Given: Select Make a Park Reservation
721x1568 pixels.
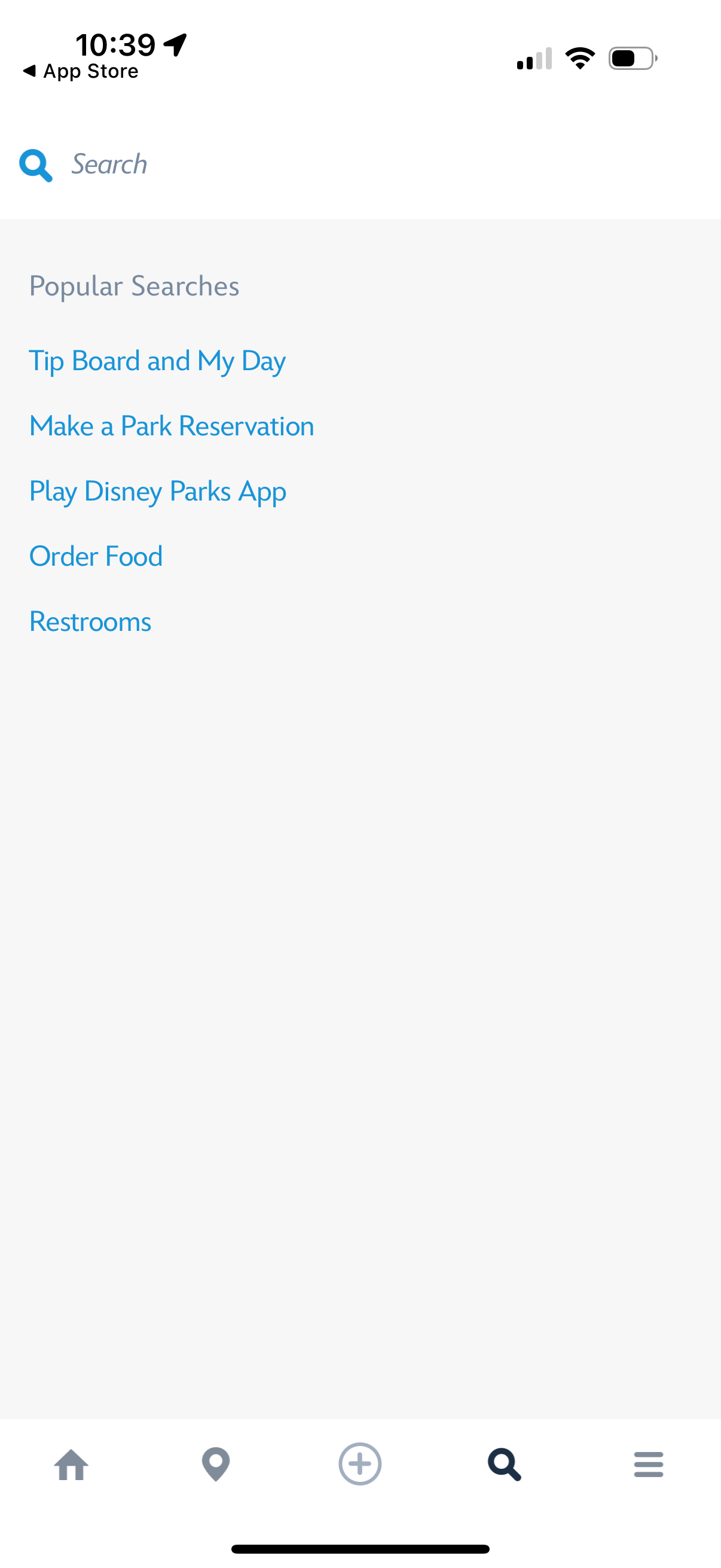Looking at the screenshot, I should click(171, 425).
